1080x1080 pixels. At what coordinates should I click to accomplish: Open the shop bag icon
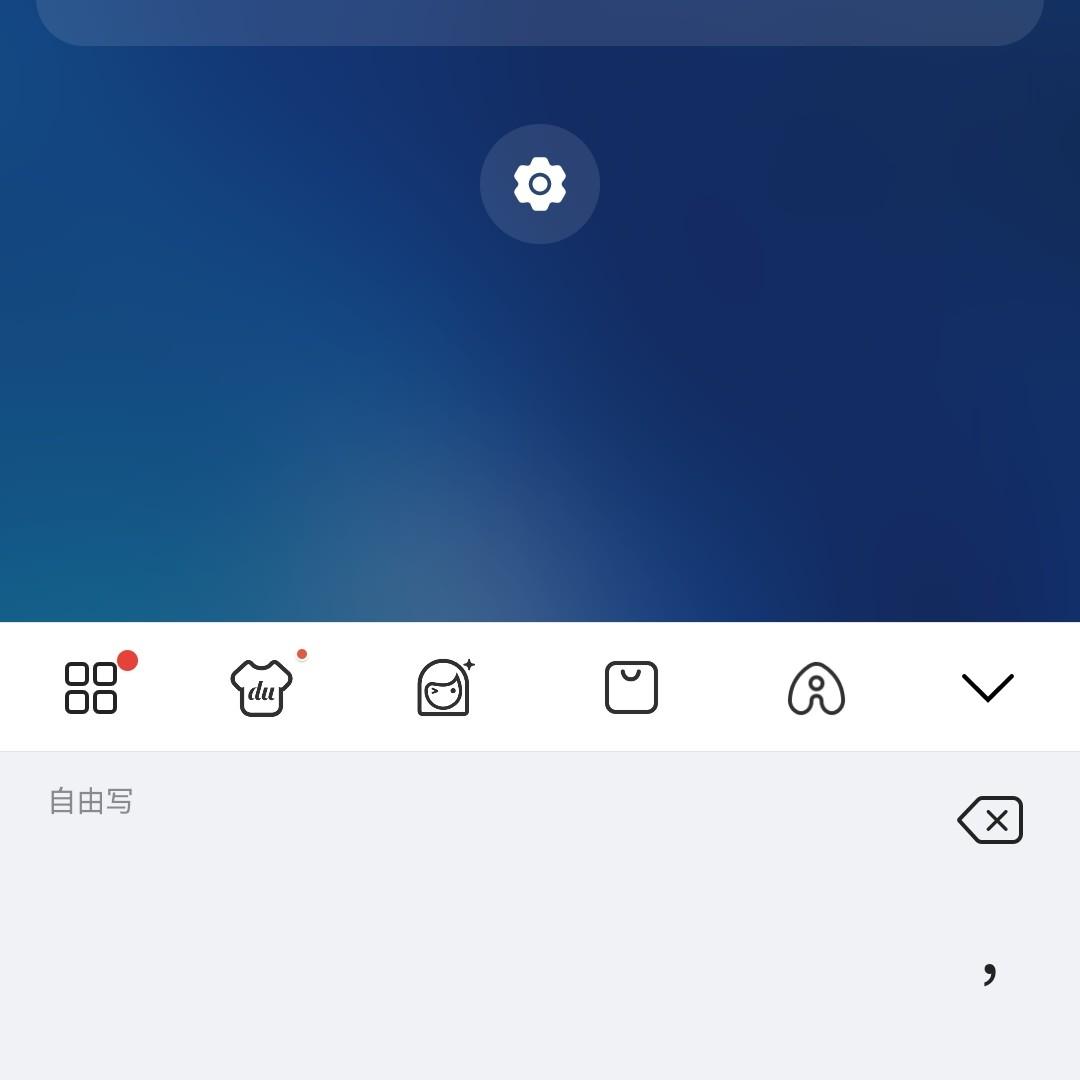(x=631, y=687)
